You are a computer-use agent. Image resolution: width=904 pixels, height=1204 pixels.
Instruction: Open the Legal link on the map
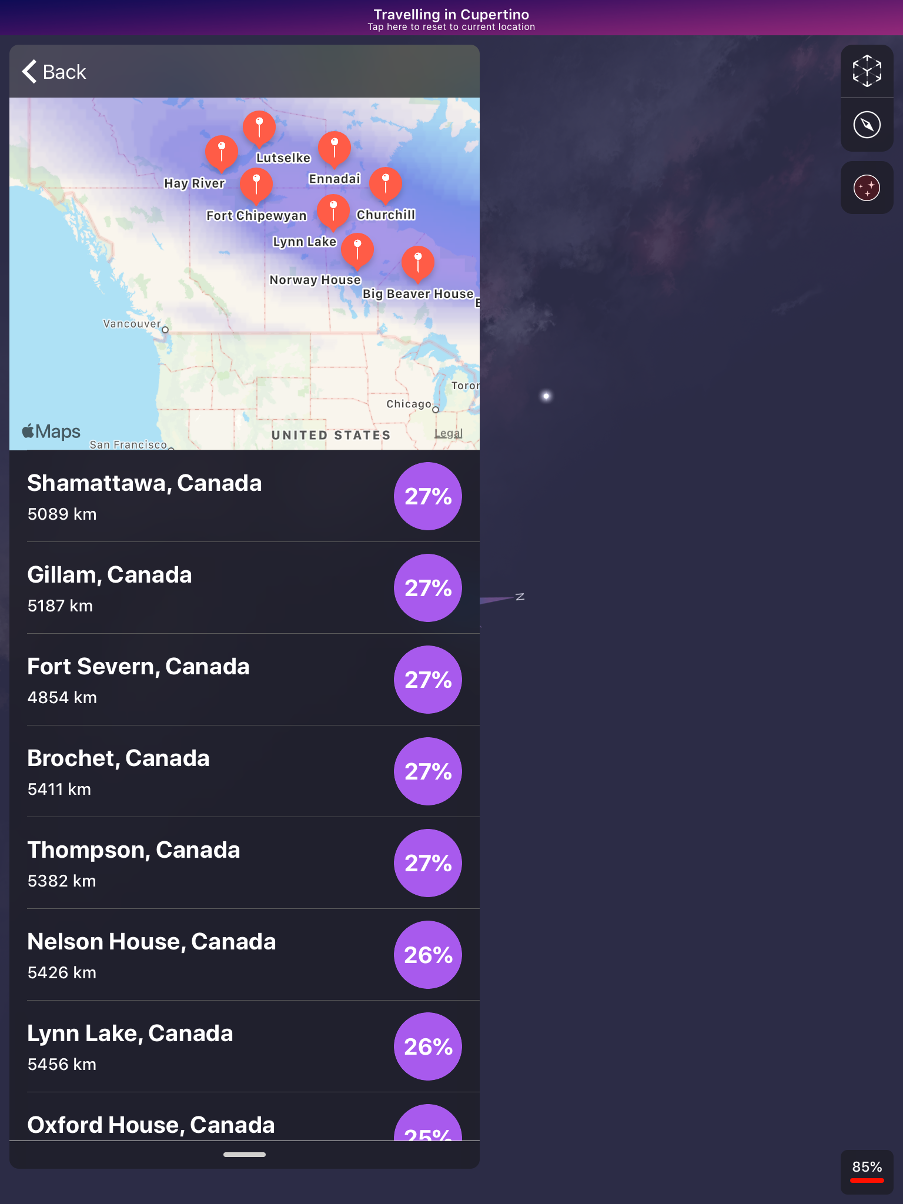click(448, 434)
